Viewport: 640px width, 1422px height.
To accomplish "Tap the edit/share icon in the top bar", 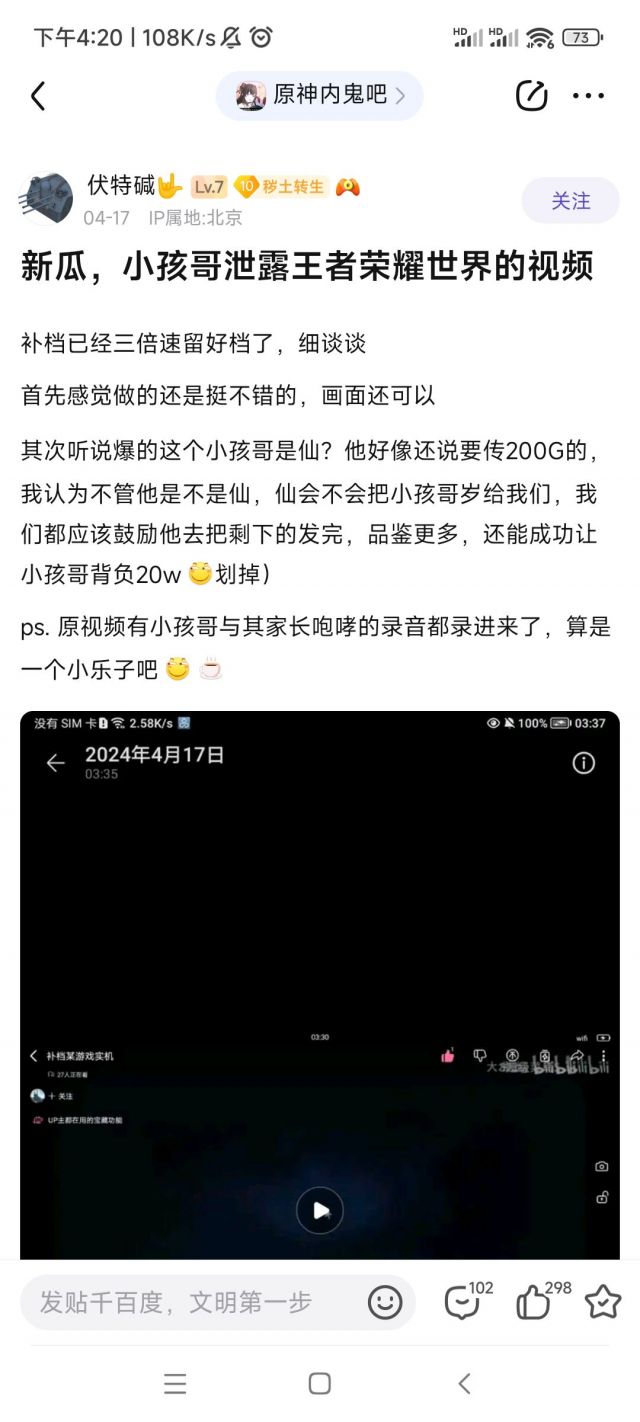I will tap(531, 96).
